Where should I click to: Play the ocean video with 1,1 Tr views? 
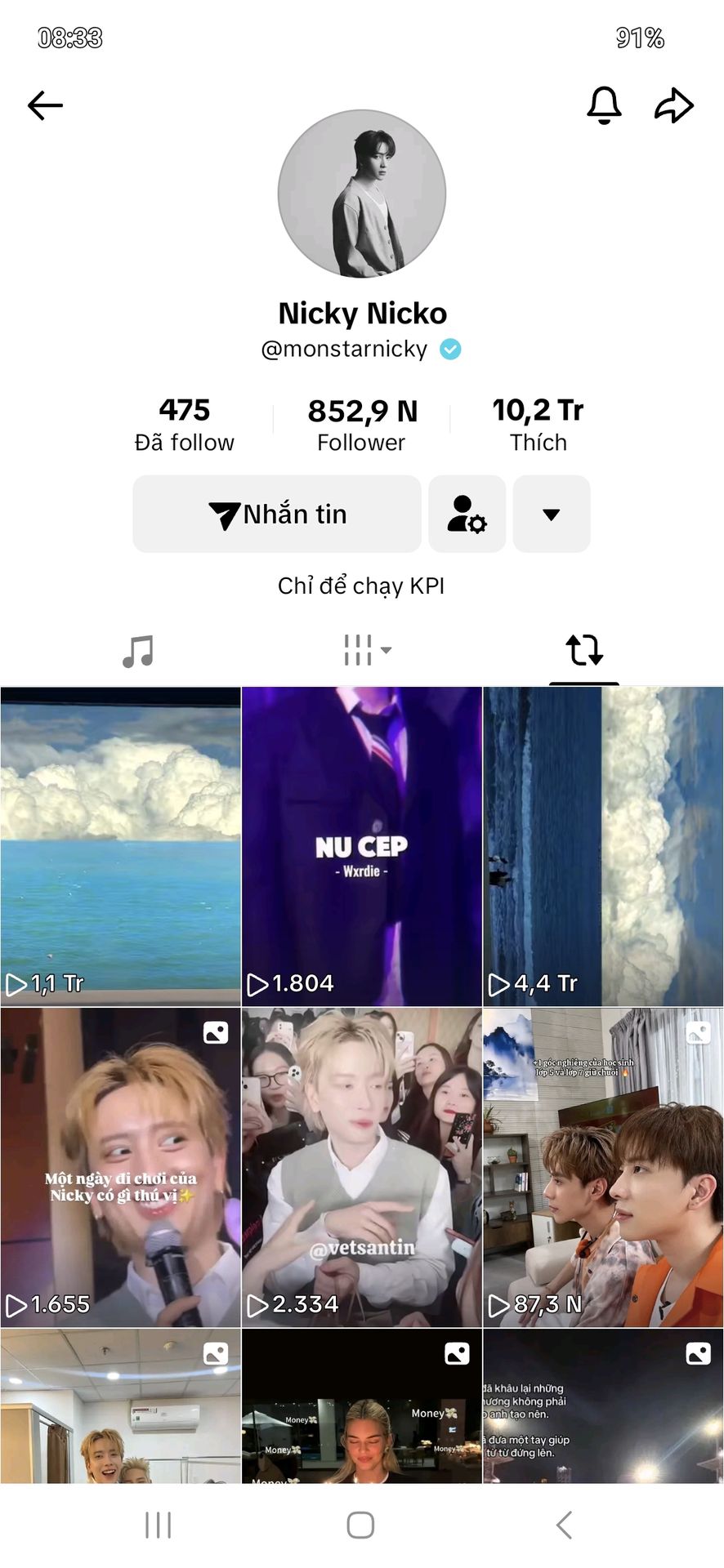121,846
